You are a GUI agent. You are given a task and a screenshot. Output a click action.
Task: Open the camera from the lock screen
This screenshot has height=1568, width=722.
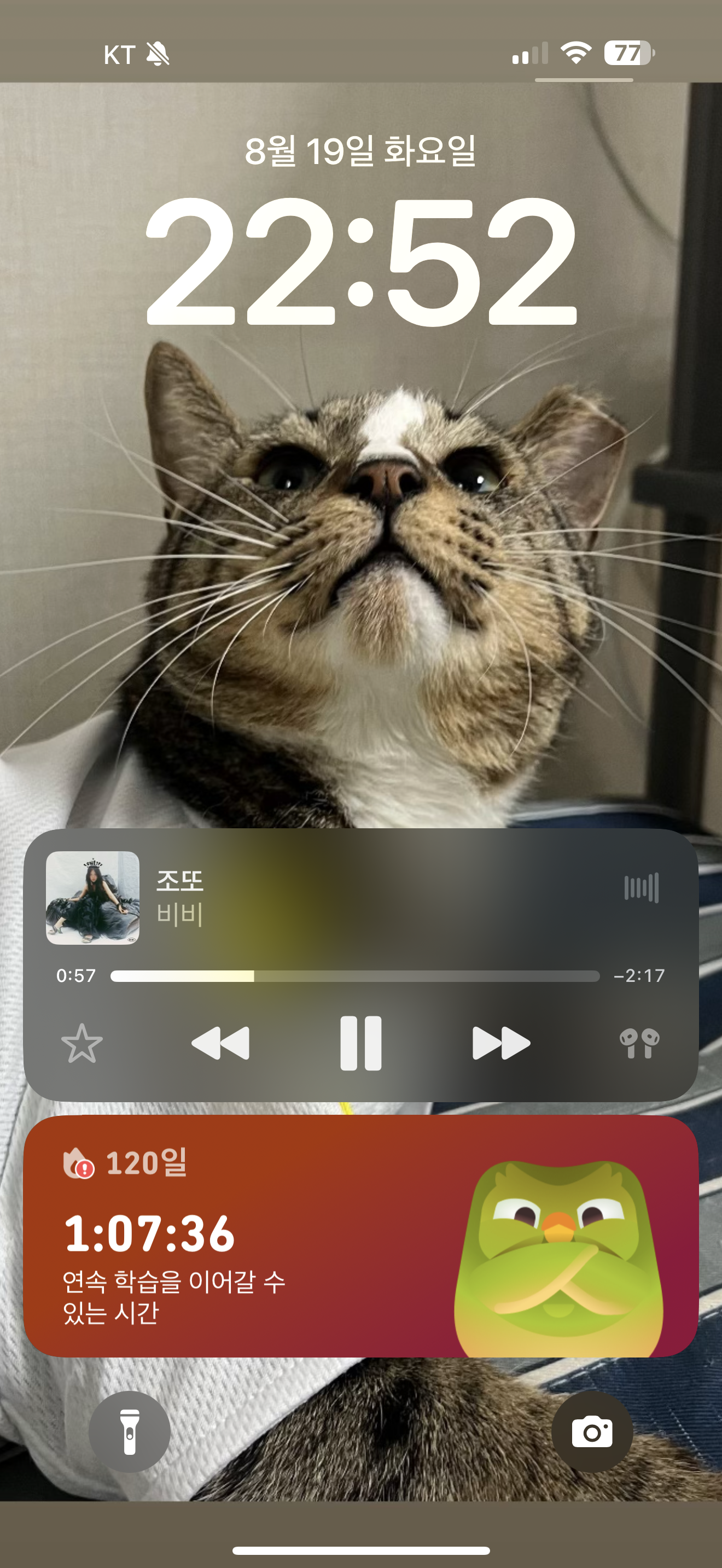pos(592,1431)
